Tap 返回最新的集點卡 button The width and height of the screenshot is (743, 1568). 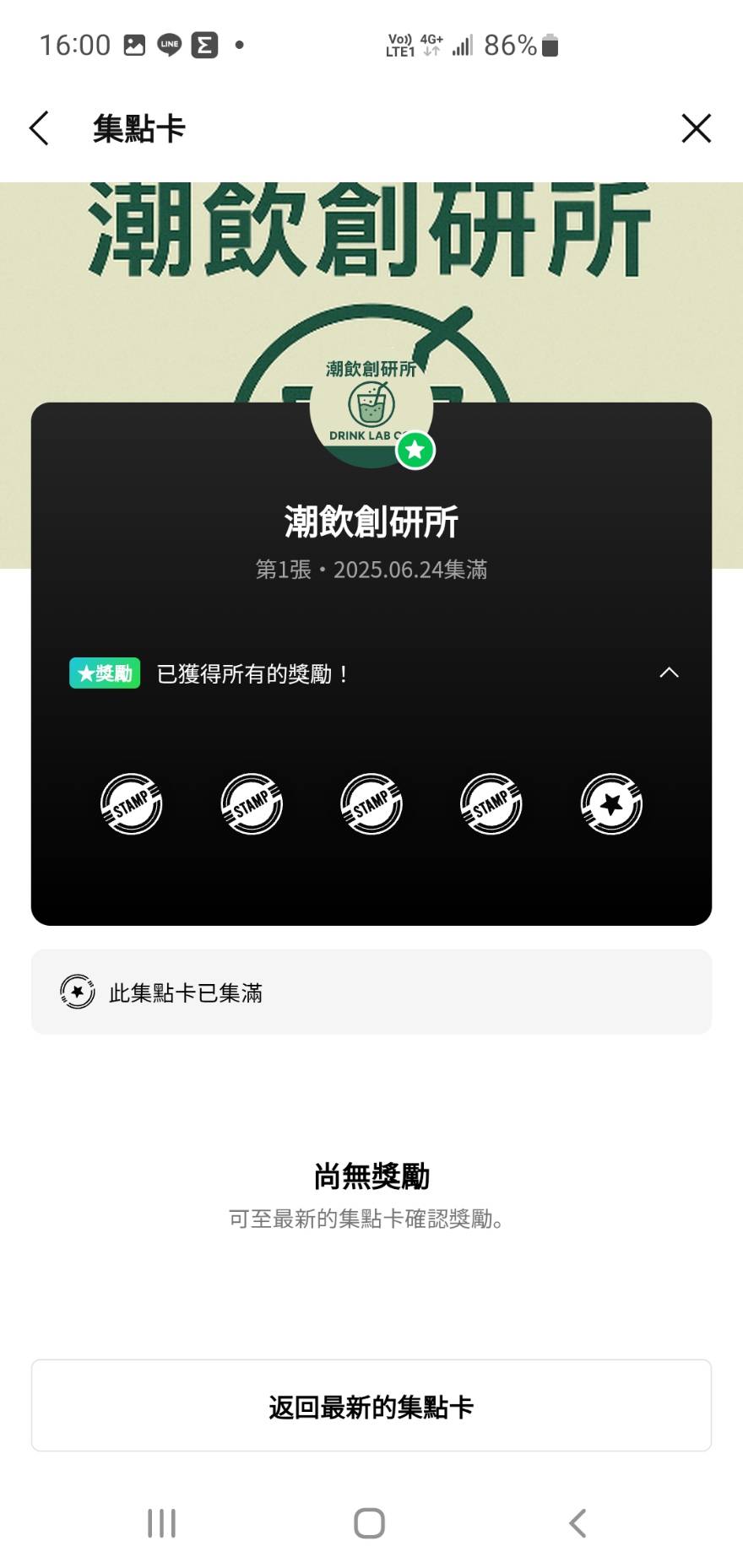click(x=371, y=1406)
